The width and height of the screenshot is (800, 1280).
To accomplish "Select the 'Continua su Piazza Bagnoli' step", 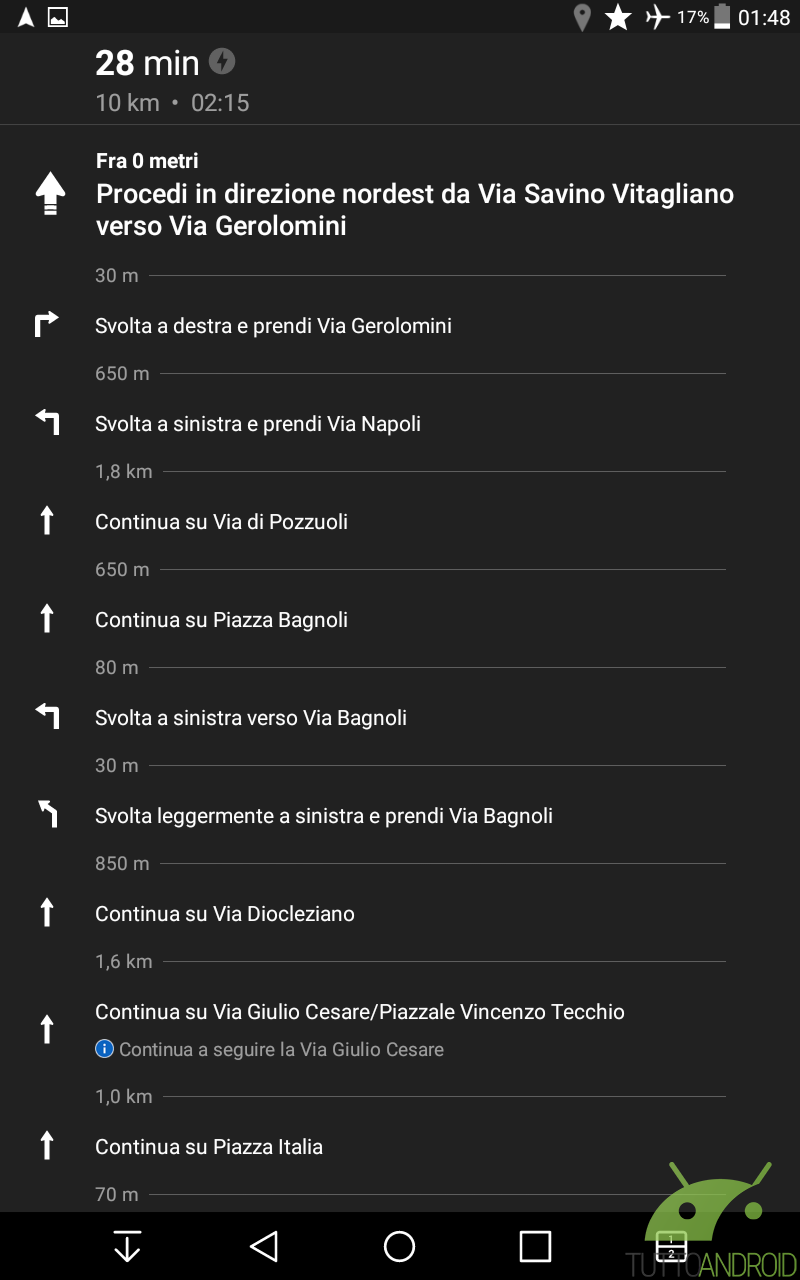I will point(221,619).
